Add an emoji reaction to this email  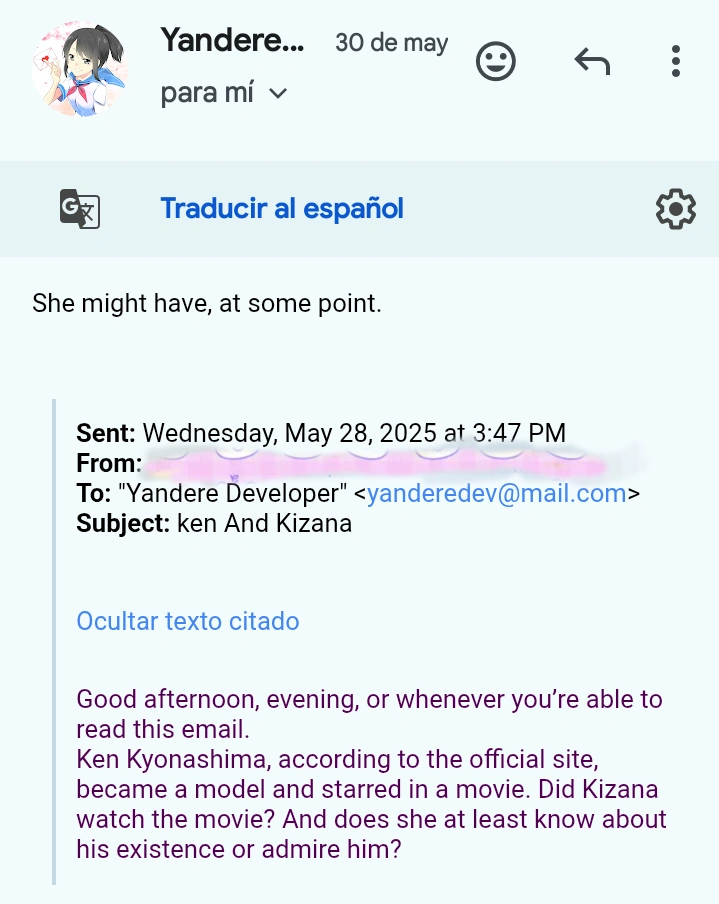(495, 62)
